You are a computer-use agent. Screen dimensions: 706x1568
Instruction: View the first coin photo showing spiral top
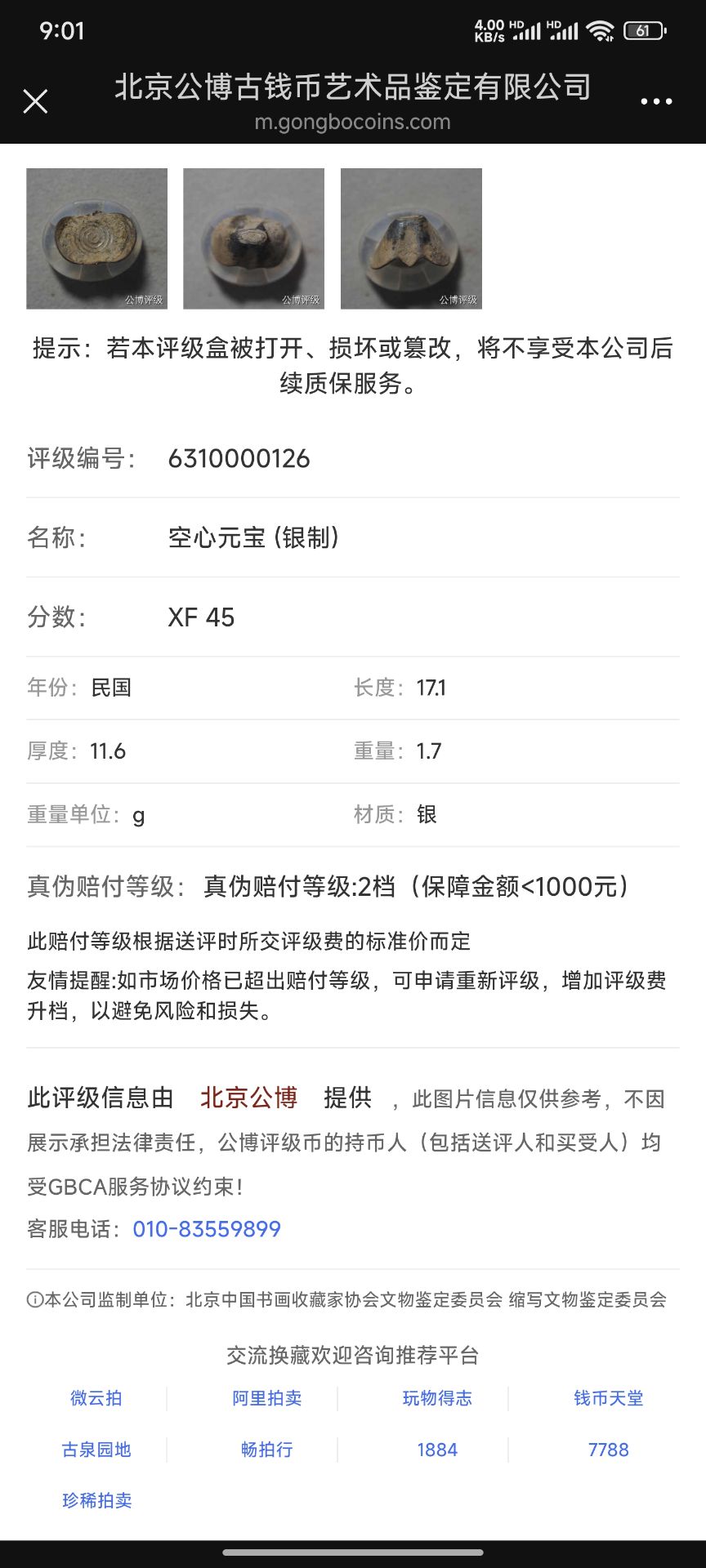tap(97, 238)
